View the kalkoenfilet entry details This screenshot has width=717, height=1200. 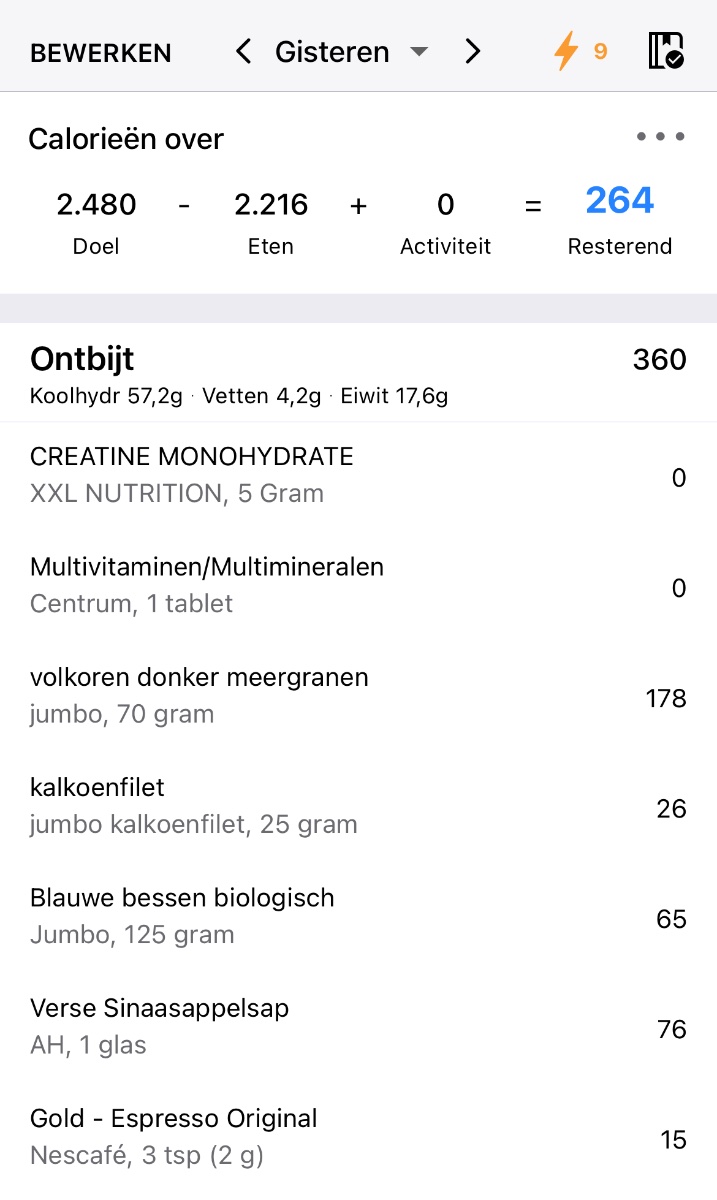358,805
